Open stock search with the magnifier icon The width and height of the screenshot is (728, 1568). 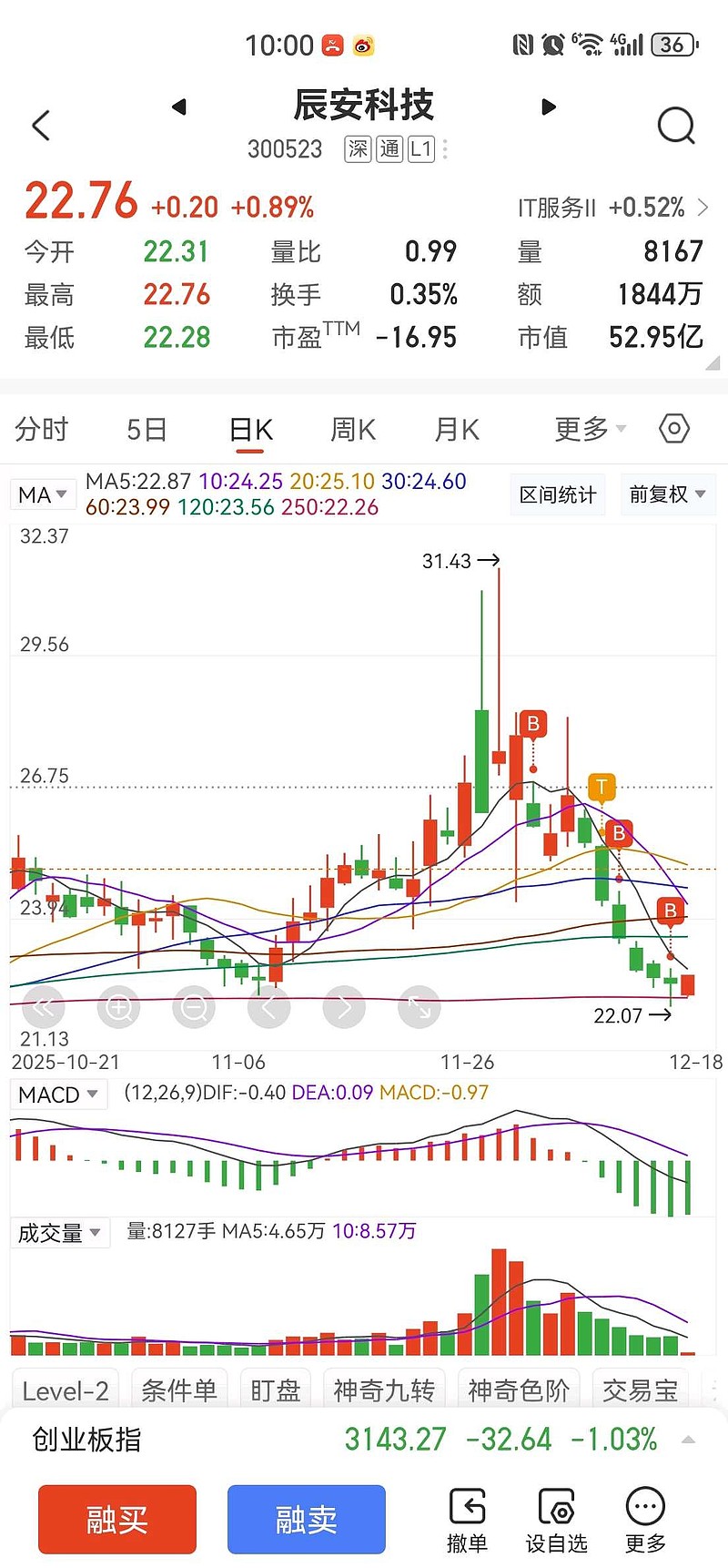675,125
